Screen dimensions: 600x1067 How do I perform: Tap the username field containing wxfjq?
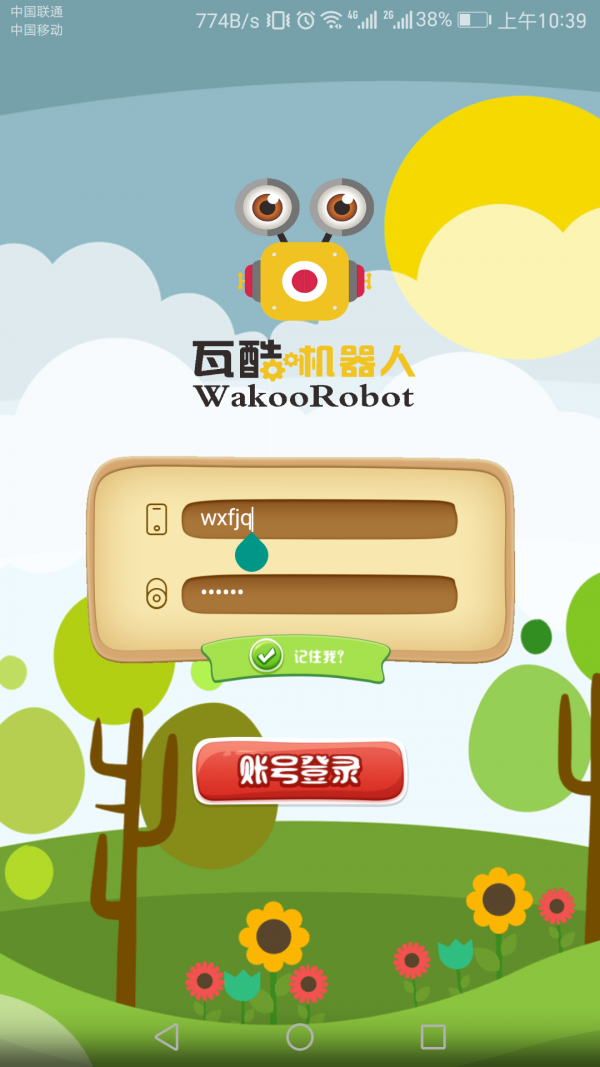pos(320,519)
